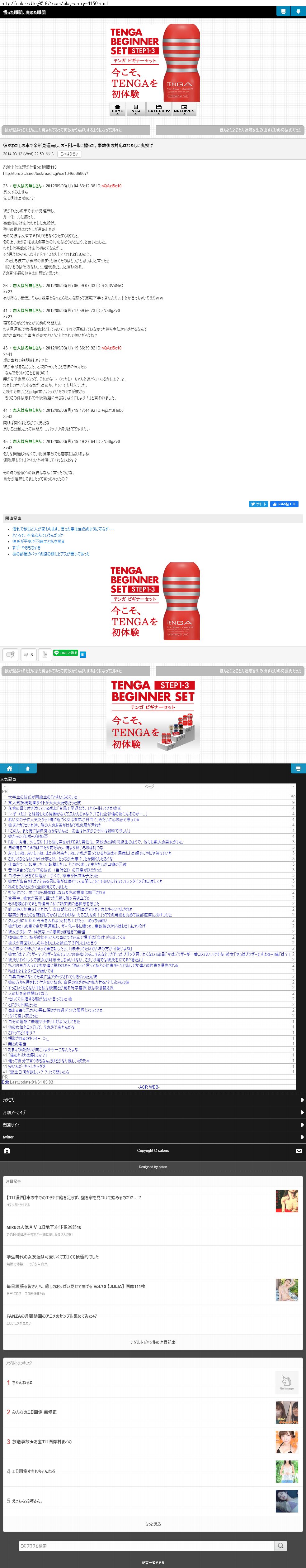Open the ARCHIVES navigation button
The width and height of the screenshot is (306, 1568).
[184, 108]
